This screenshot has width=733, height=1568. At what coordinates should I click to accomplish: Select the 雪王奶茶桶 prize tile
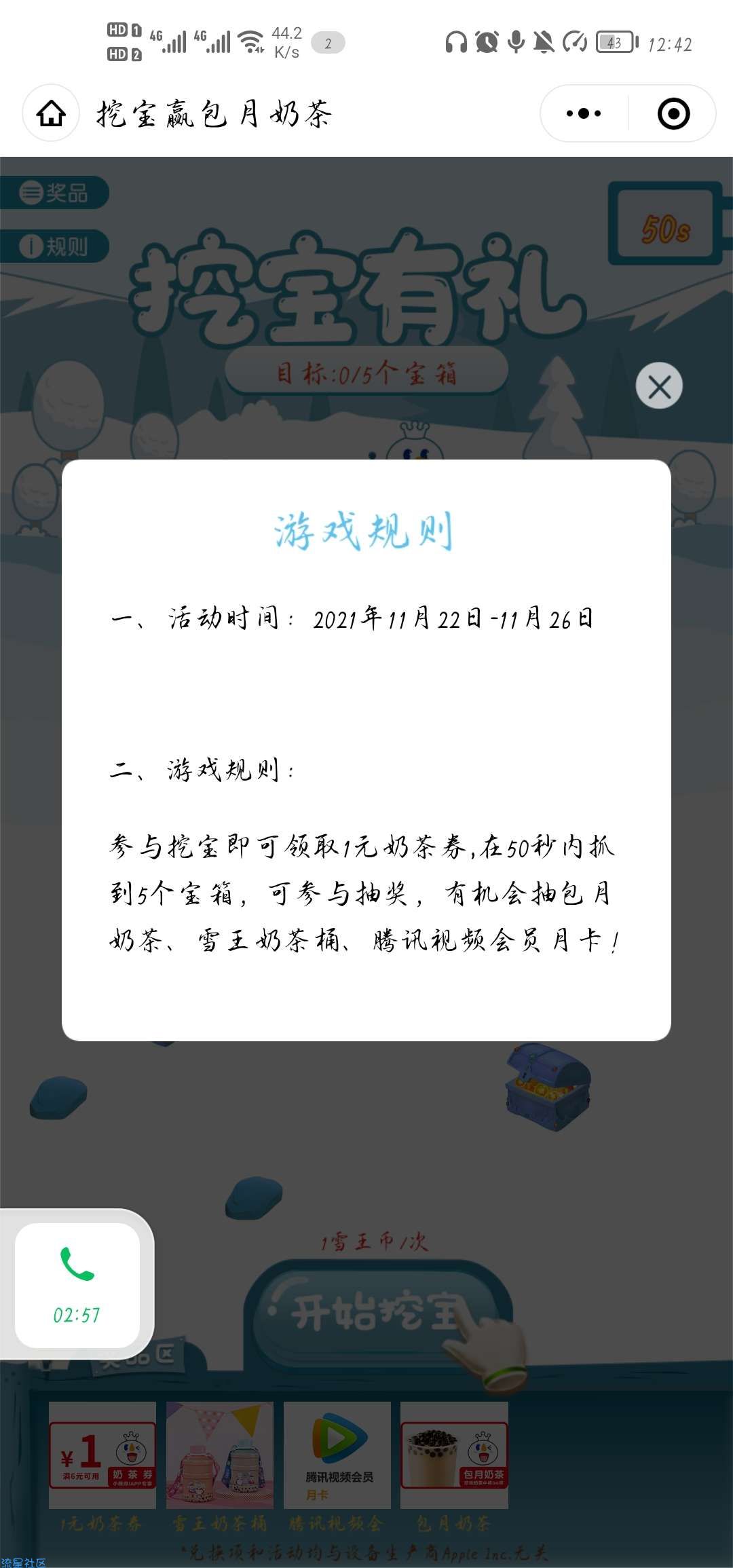220,1455
